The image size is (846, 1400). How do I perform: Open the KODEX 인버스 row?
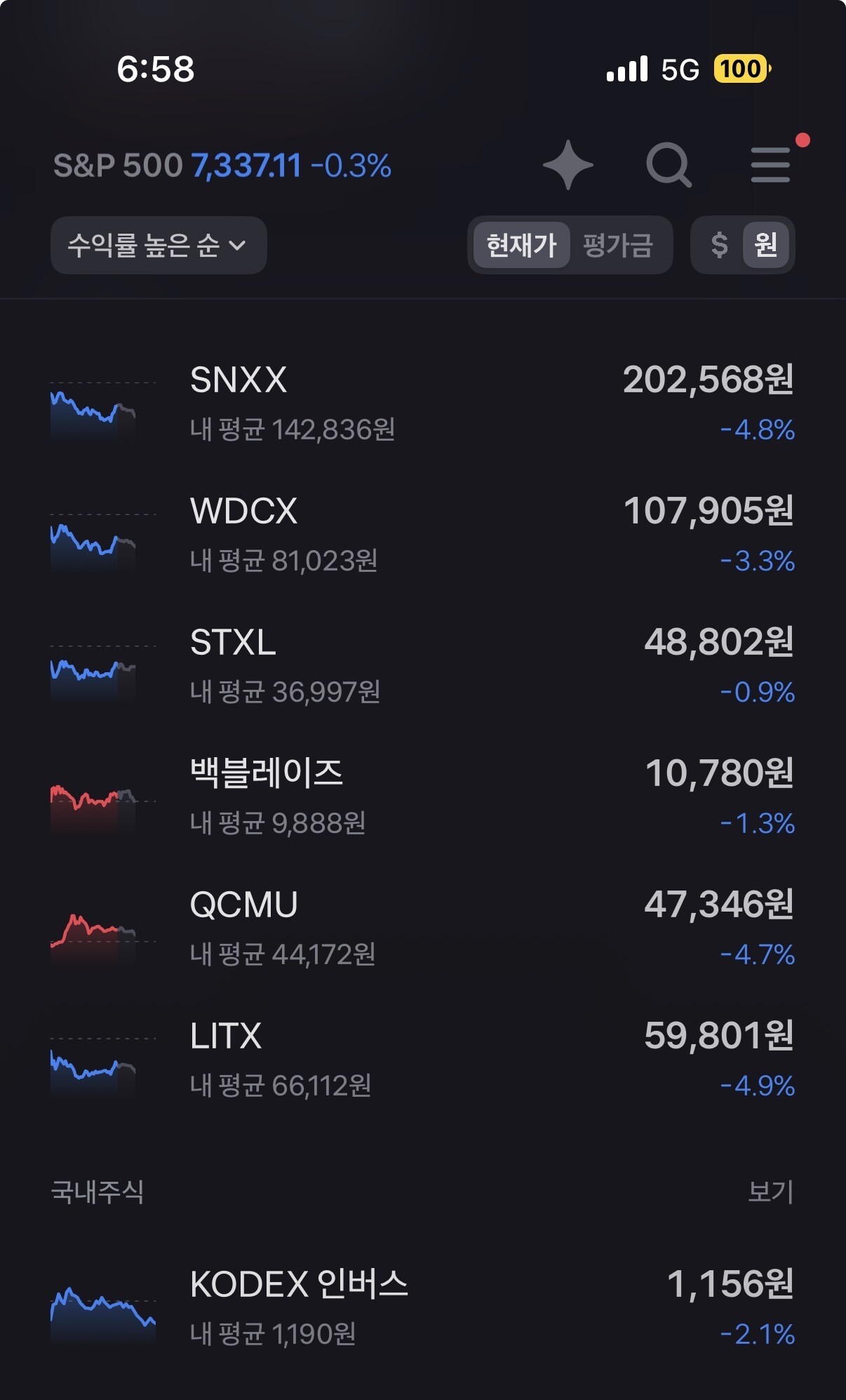coord(423,1309)
